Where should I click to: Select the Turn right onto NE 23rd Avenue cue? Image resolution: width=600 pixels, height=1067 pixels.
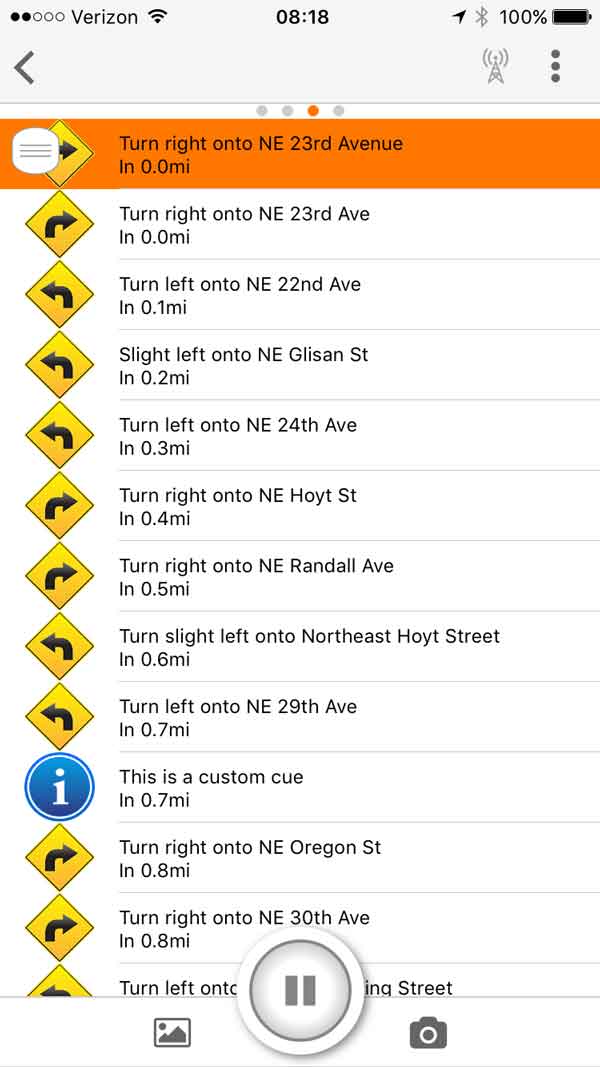click(x=300, y=154)
